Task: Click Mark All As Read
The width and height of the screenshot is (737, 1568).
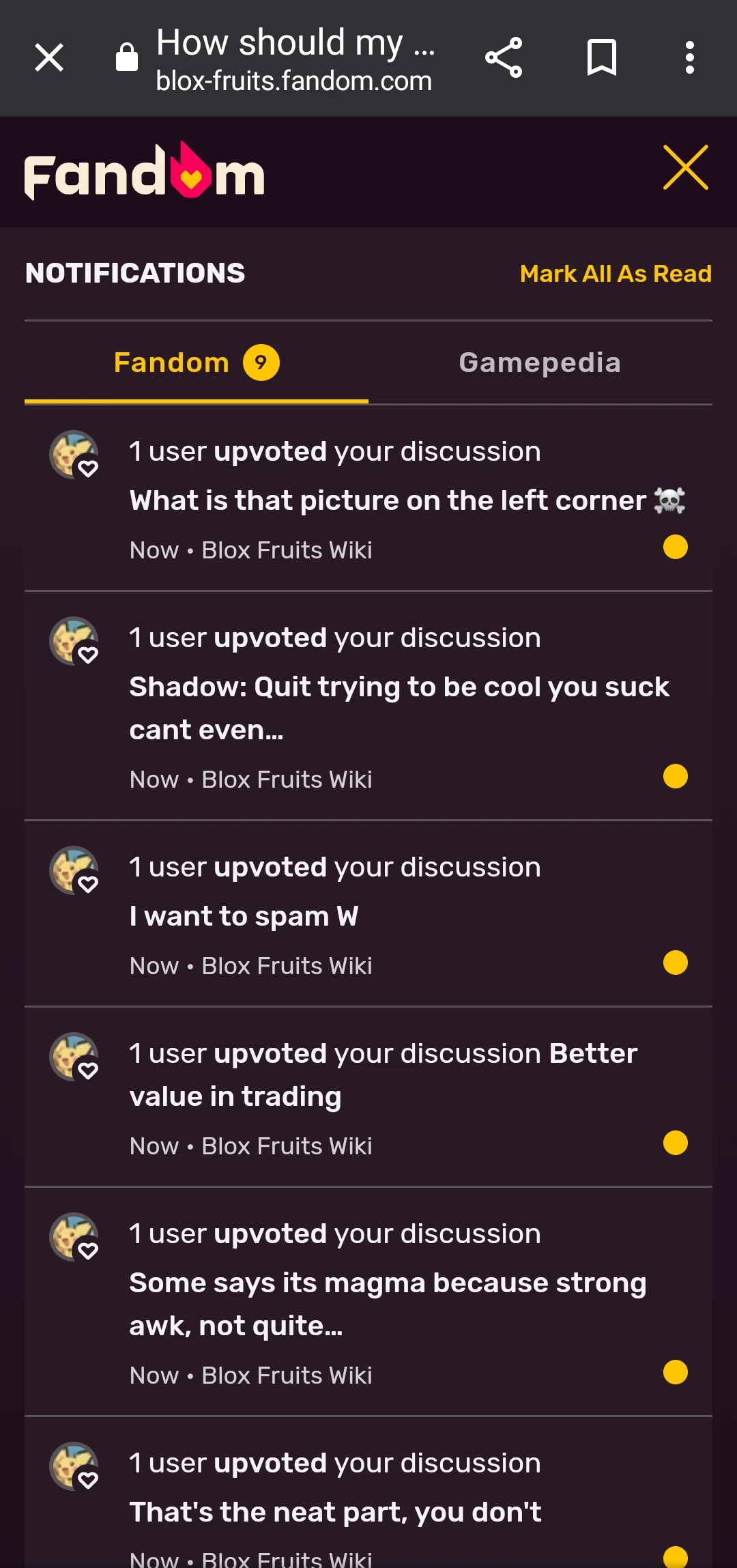Action: coord(616,273)
